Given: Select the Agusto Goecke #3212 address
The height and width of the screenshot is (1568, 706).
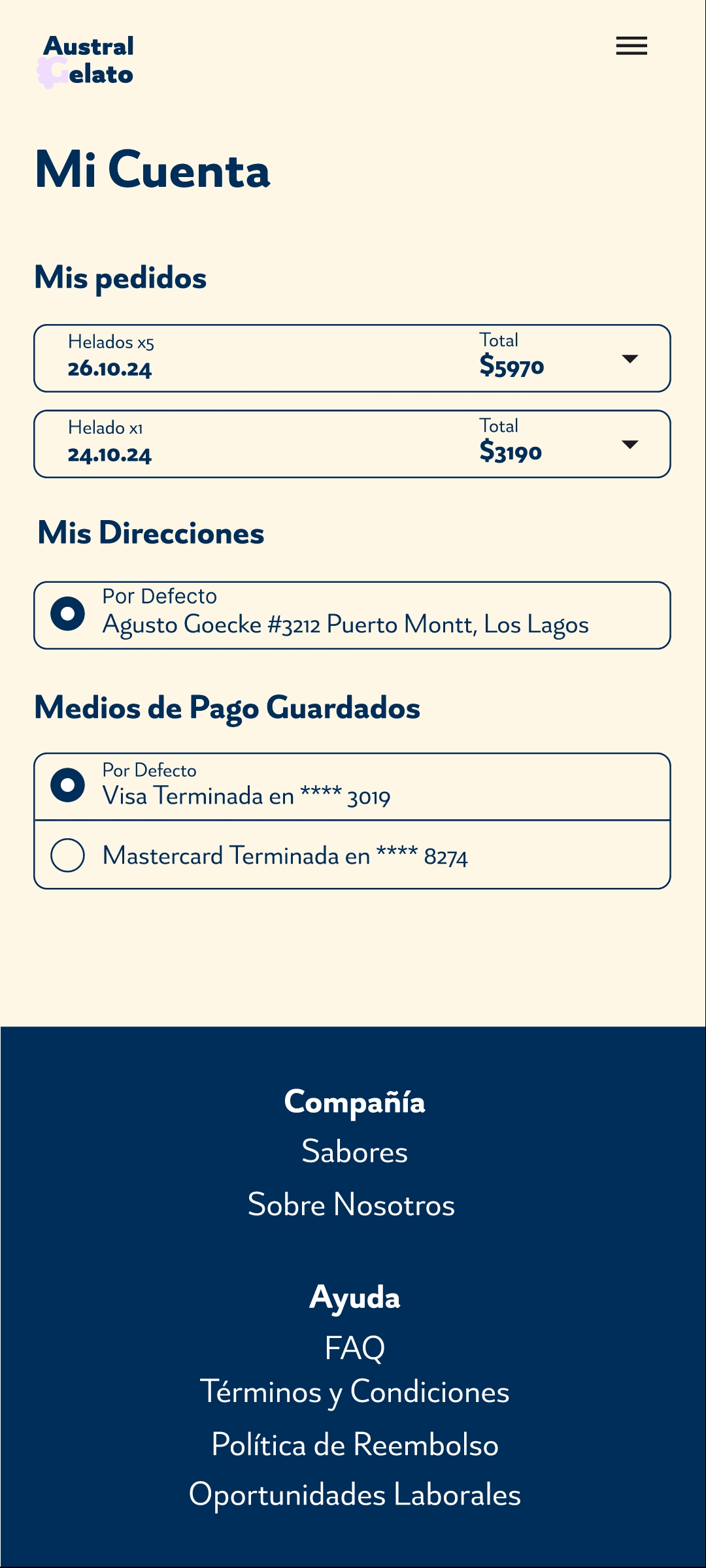Looking at the screenshot, I should point(352,615).
